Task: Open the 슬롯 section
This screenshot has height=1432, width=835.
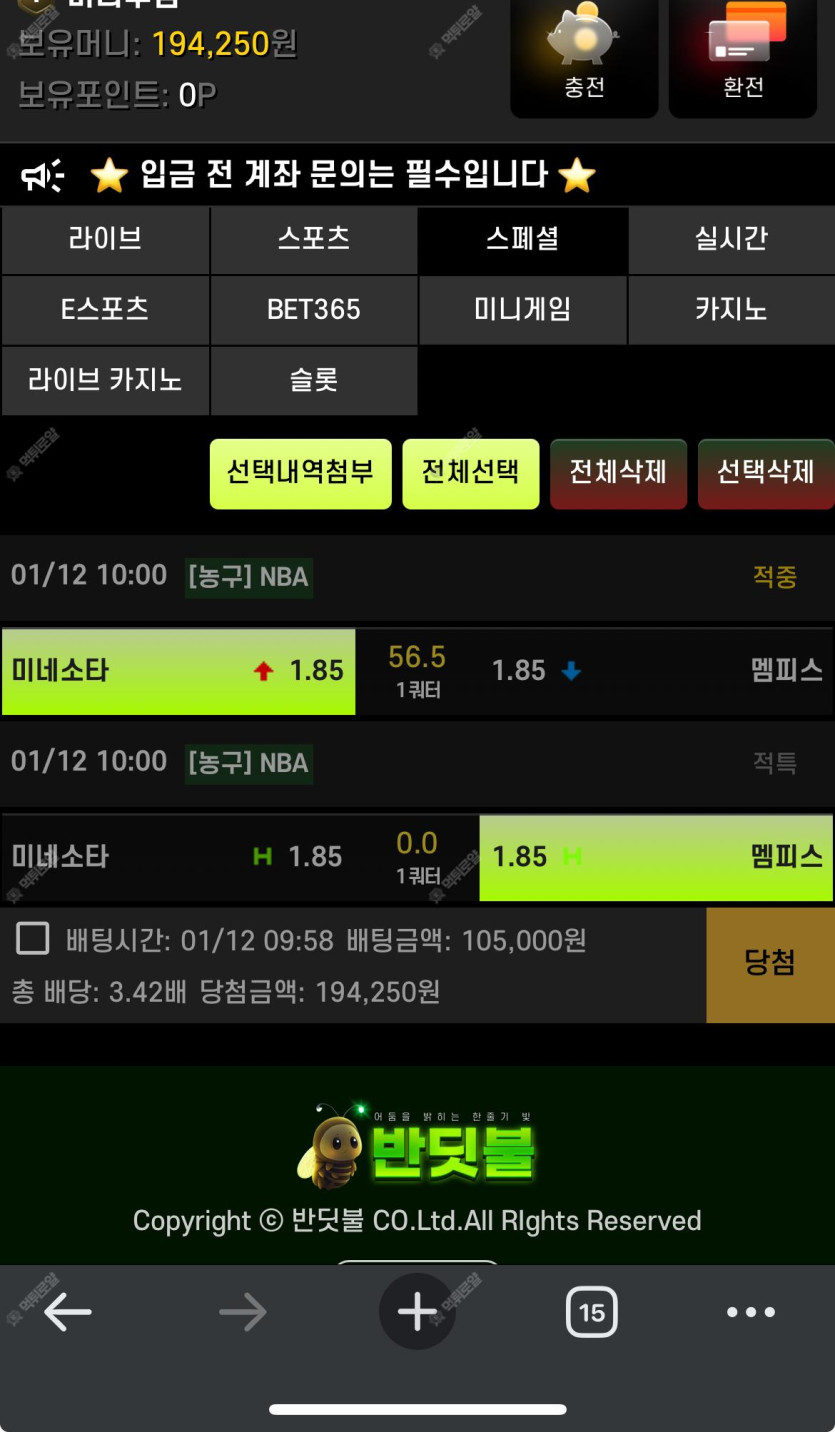Action: pos(314,381)
